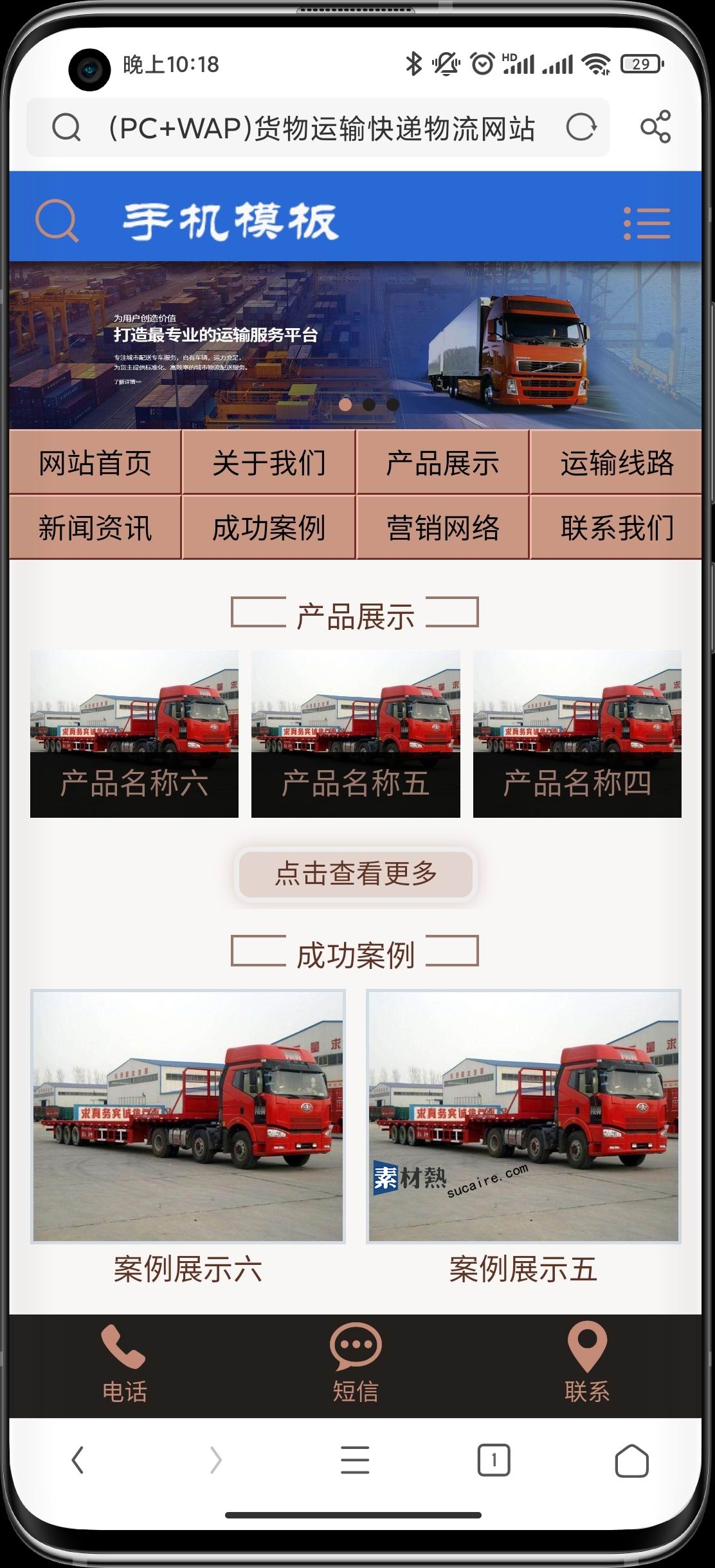Open 案例展示六 case

click(188, 1136)
